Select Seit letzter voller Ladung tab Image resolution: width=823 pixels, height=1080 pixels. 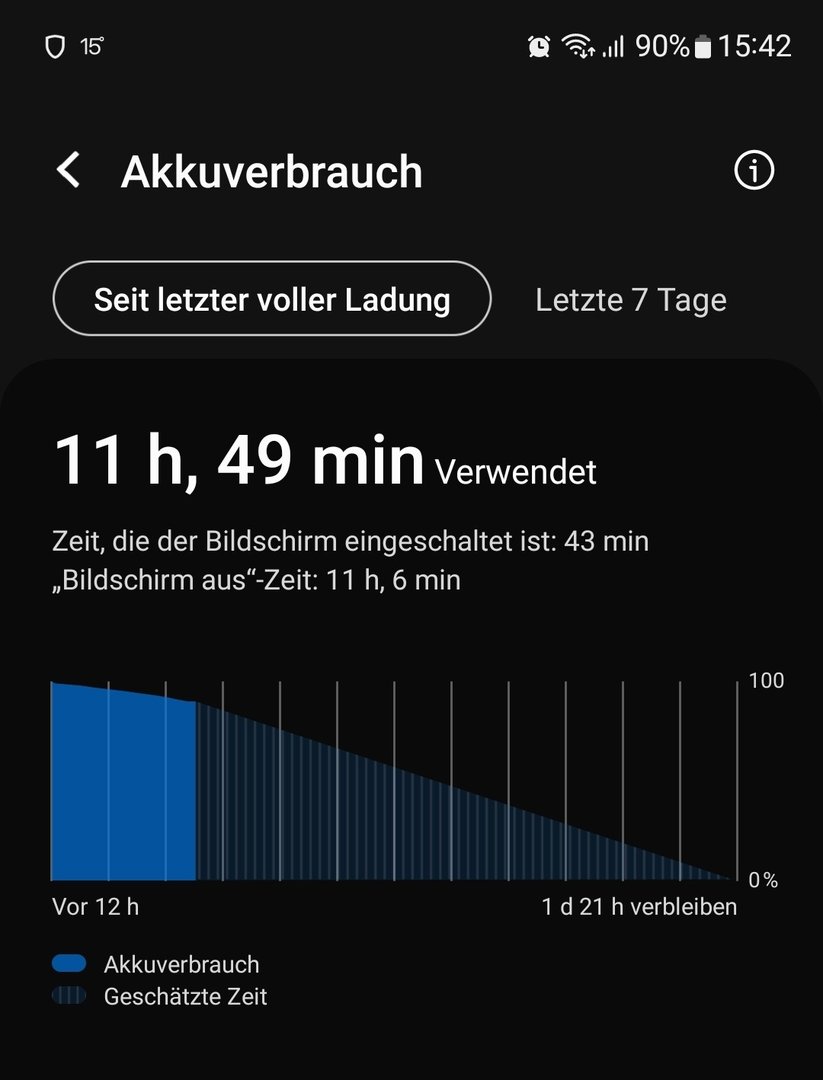tap(272, 299)
